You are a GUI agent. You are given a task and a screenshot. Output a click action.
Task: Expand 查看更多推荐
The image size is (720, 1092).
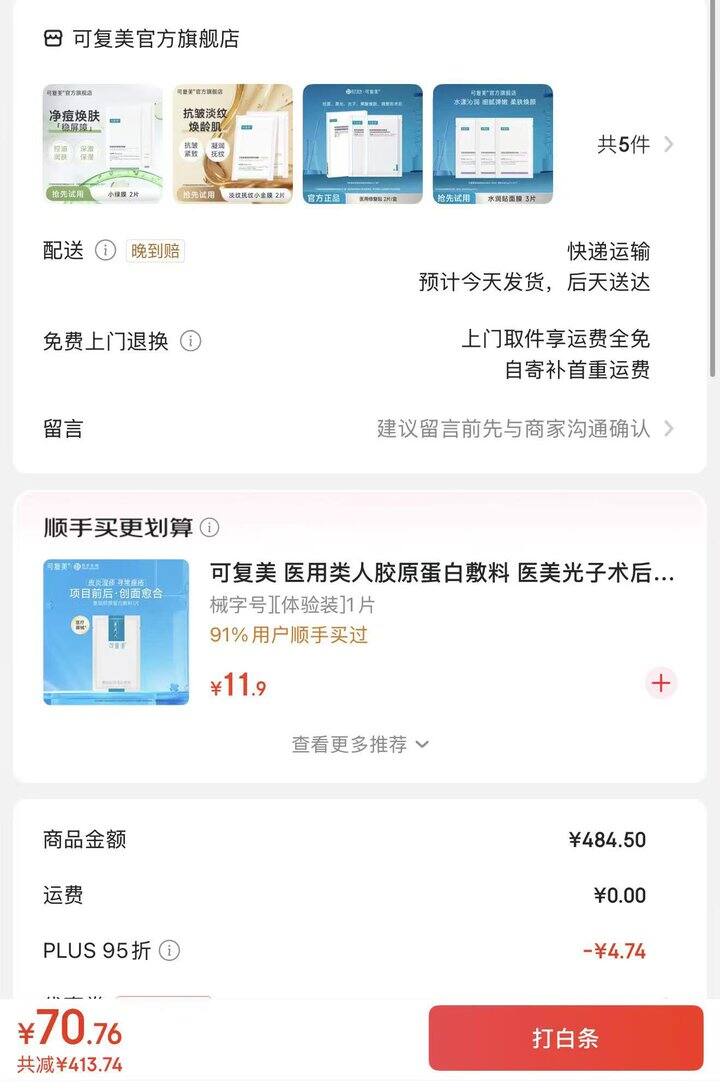click(360, 744)
